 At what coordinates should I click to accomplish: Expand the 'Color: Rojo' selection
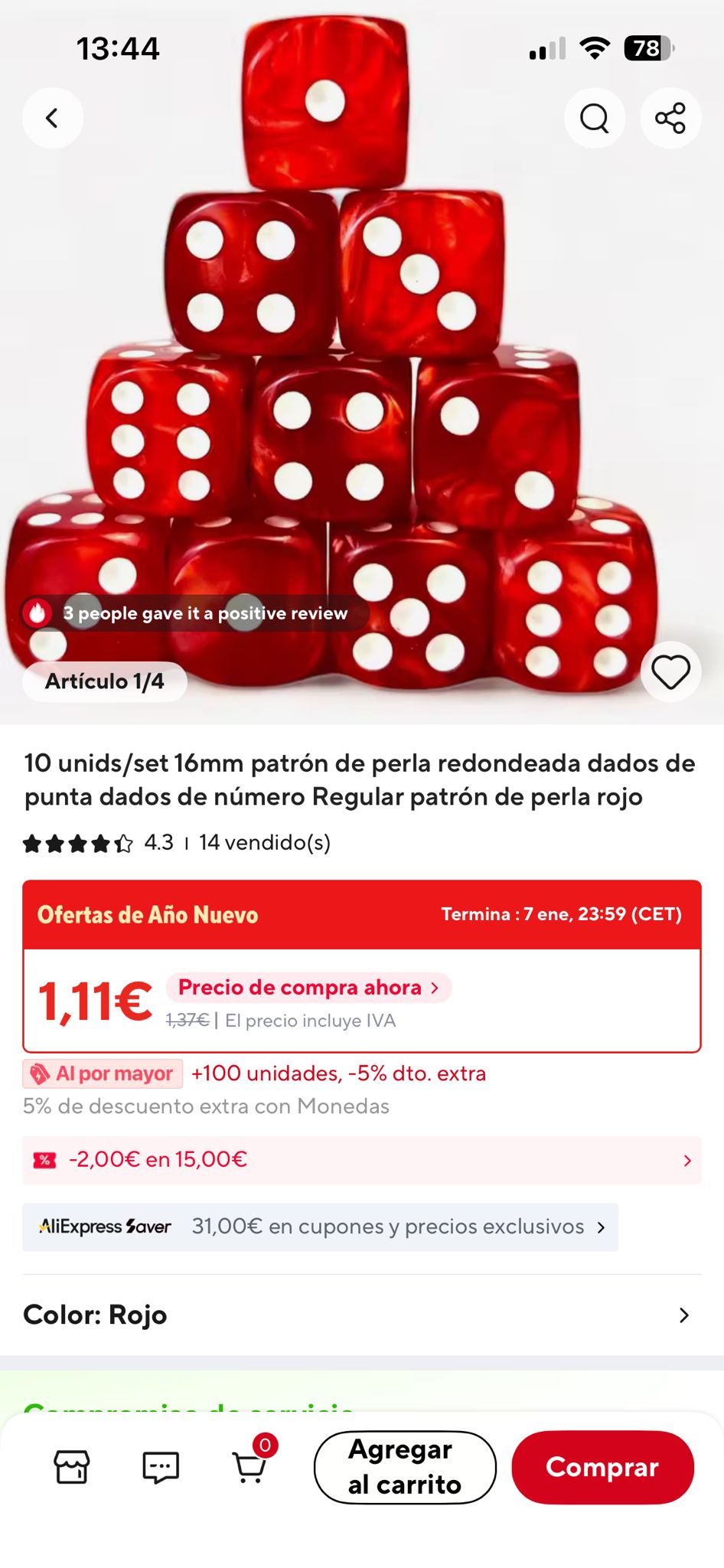[362, 1315]
